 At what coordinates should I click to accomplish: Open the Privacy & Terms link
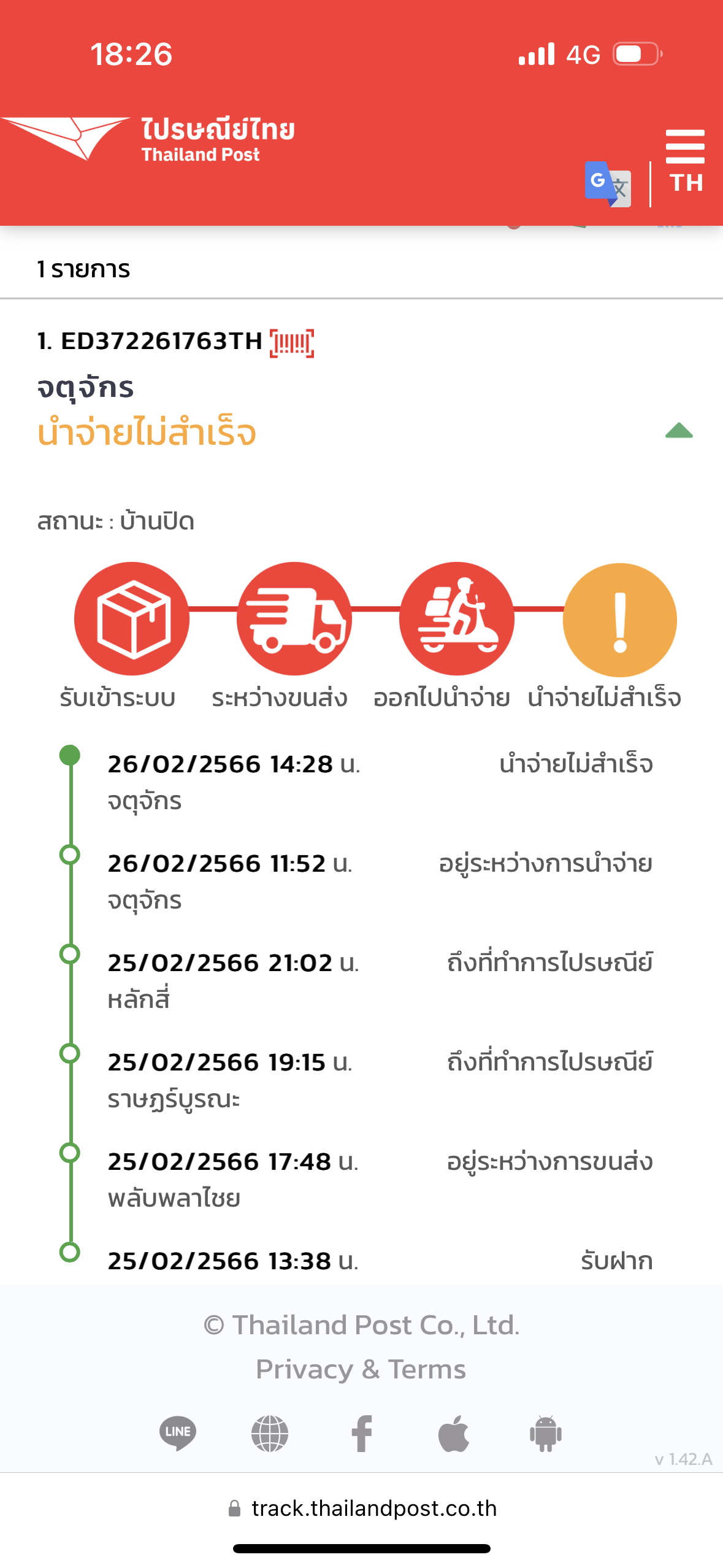tap(361, 1370)
